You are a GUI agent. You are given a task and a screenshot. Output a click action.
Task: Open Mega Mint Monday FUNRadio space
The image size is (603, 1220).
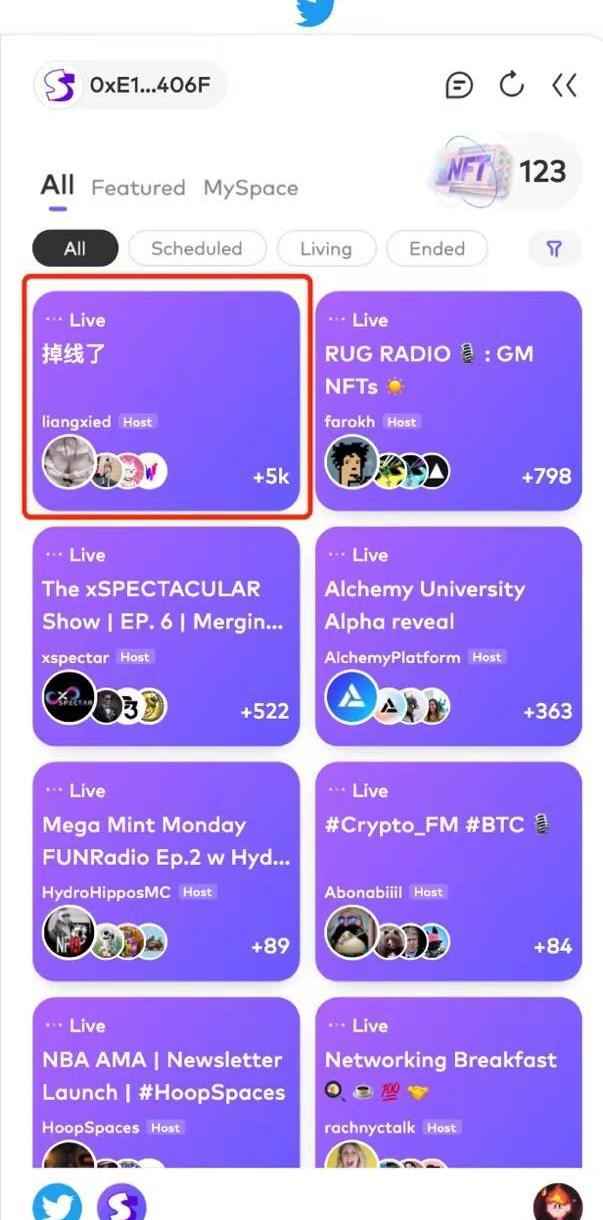166,871
